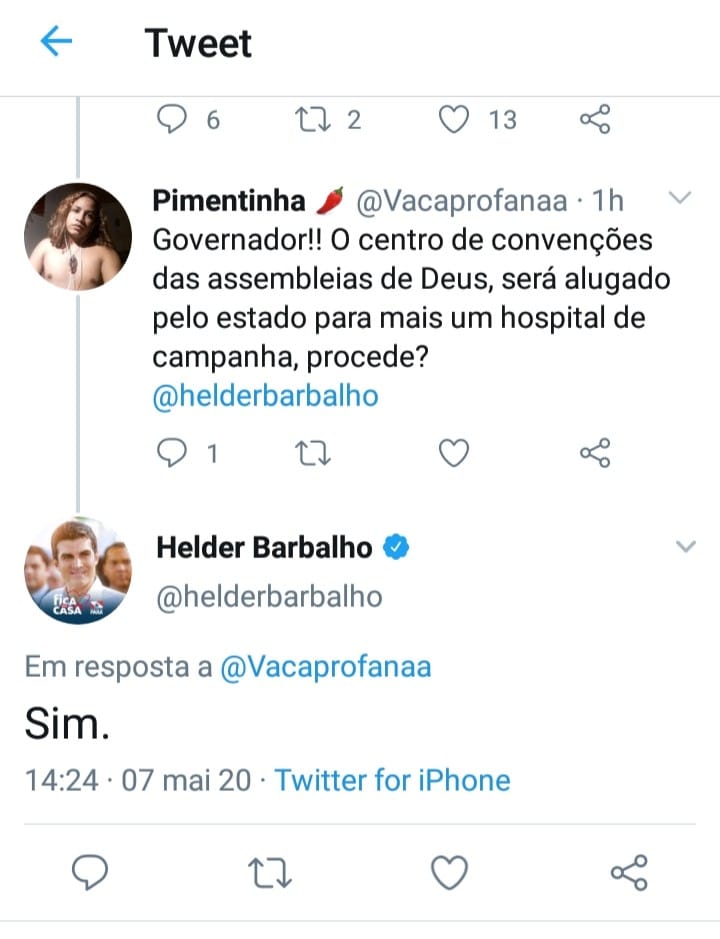
Task: Reply to Pimentinha's tweet
Action: click(174, 454)
